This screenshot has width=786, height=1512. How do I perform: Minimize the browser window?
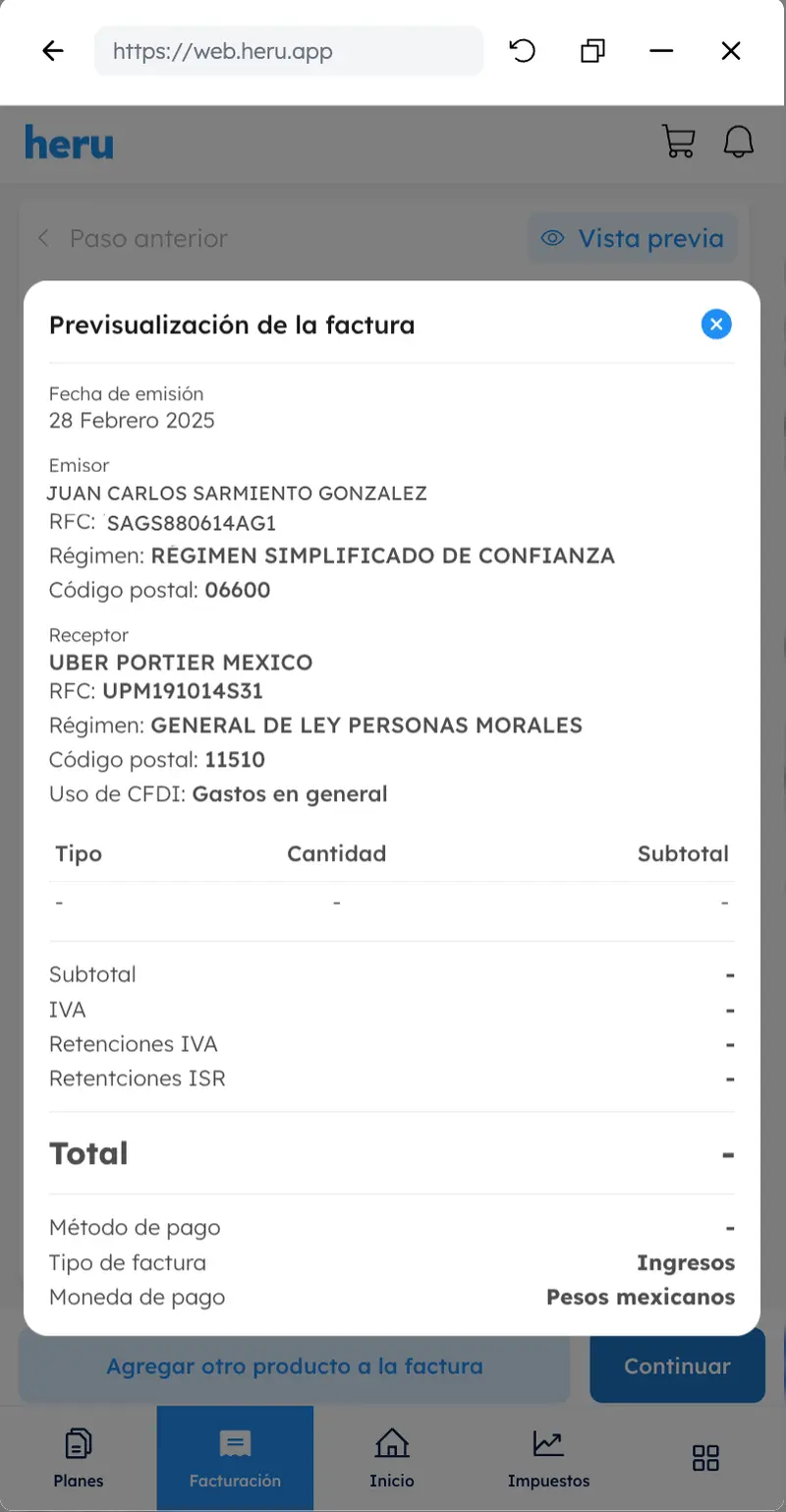(x=661, y=51)
